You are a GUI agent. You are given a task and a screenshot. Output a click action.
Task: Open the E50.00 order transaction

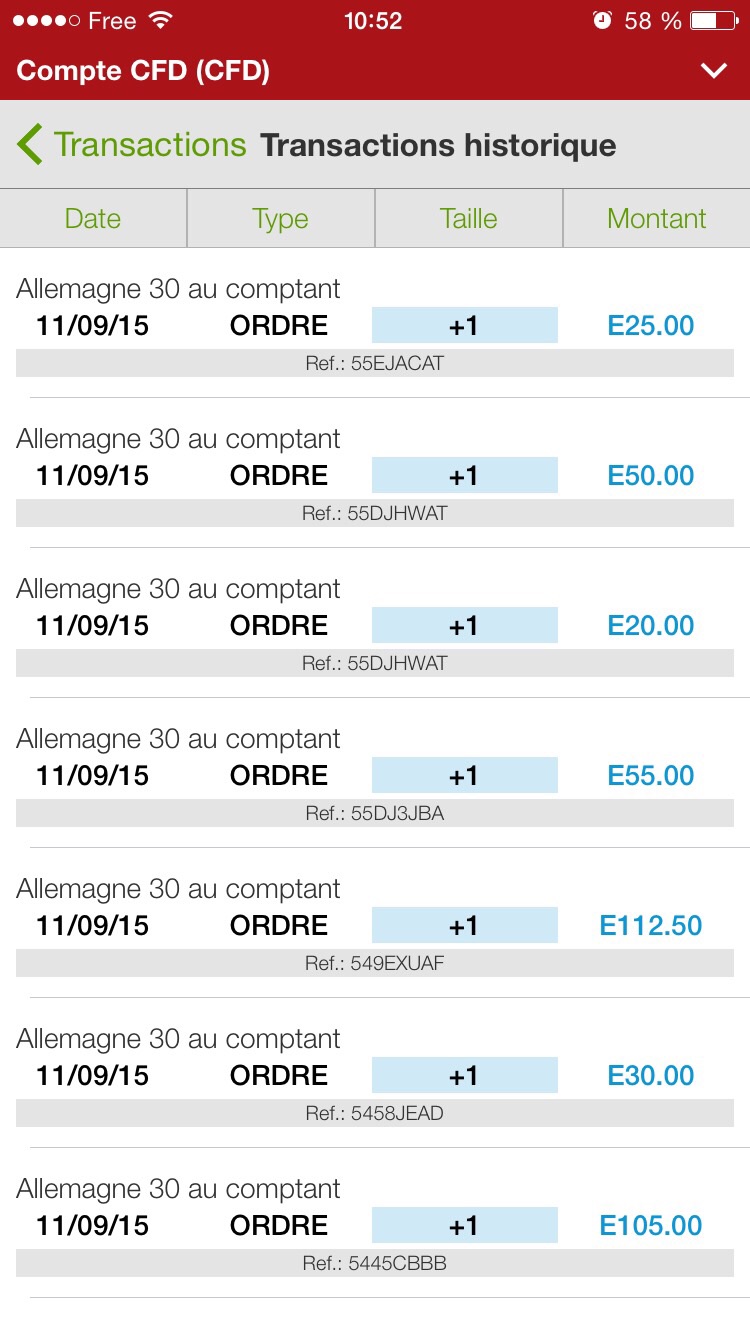pyautogui.click(x=375, y=477)
